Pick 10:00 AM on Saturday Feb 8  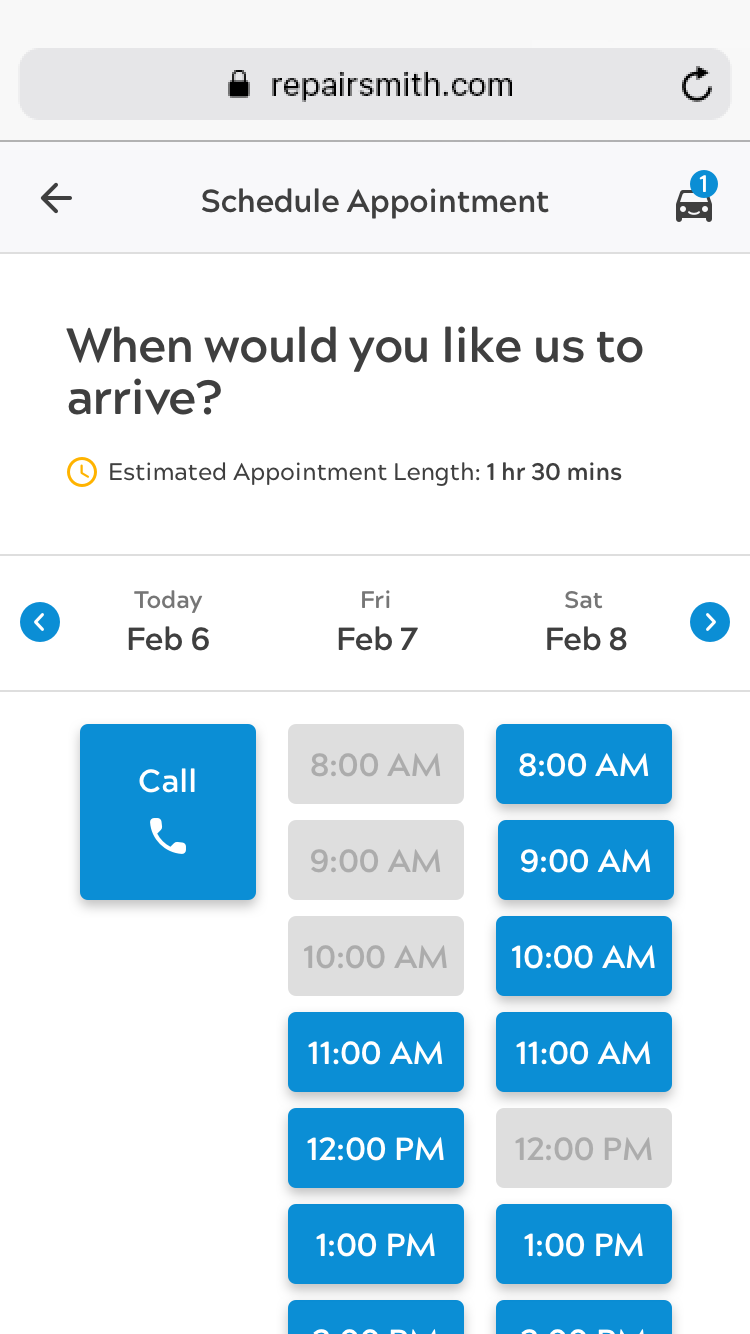[584, 956]
